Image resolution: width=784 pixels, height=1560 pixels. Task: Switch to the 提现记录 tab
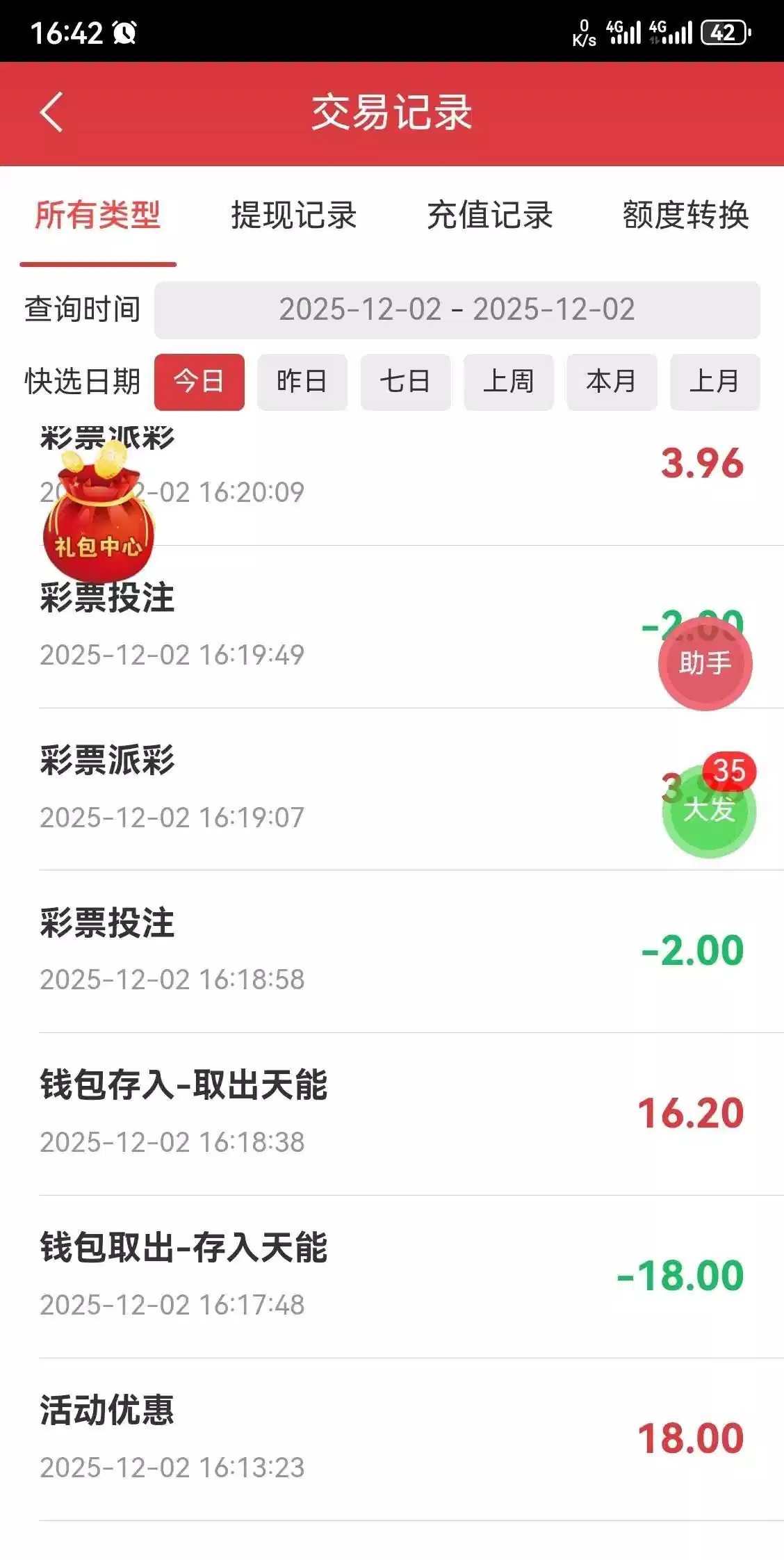point(293,215)
